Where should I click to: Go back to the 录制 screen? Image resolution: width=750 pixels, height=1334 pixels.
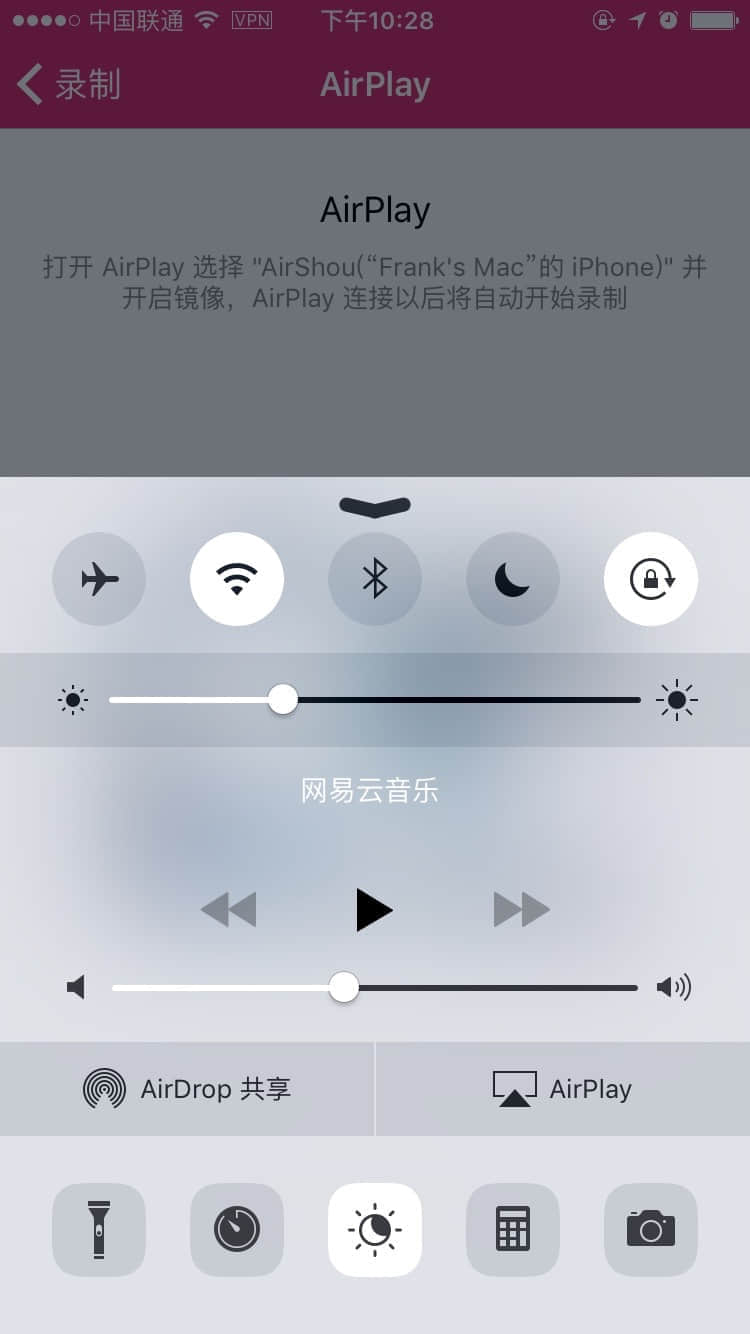pyautogui.click(x=70, y=85)
